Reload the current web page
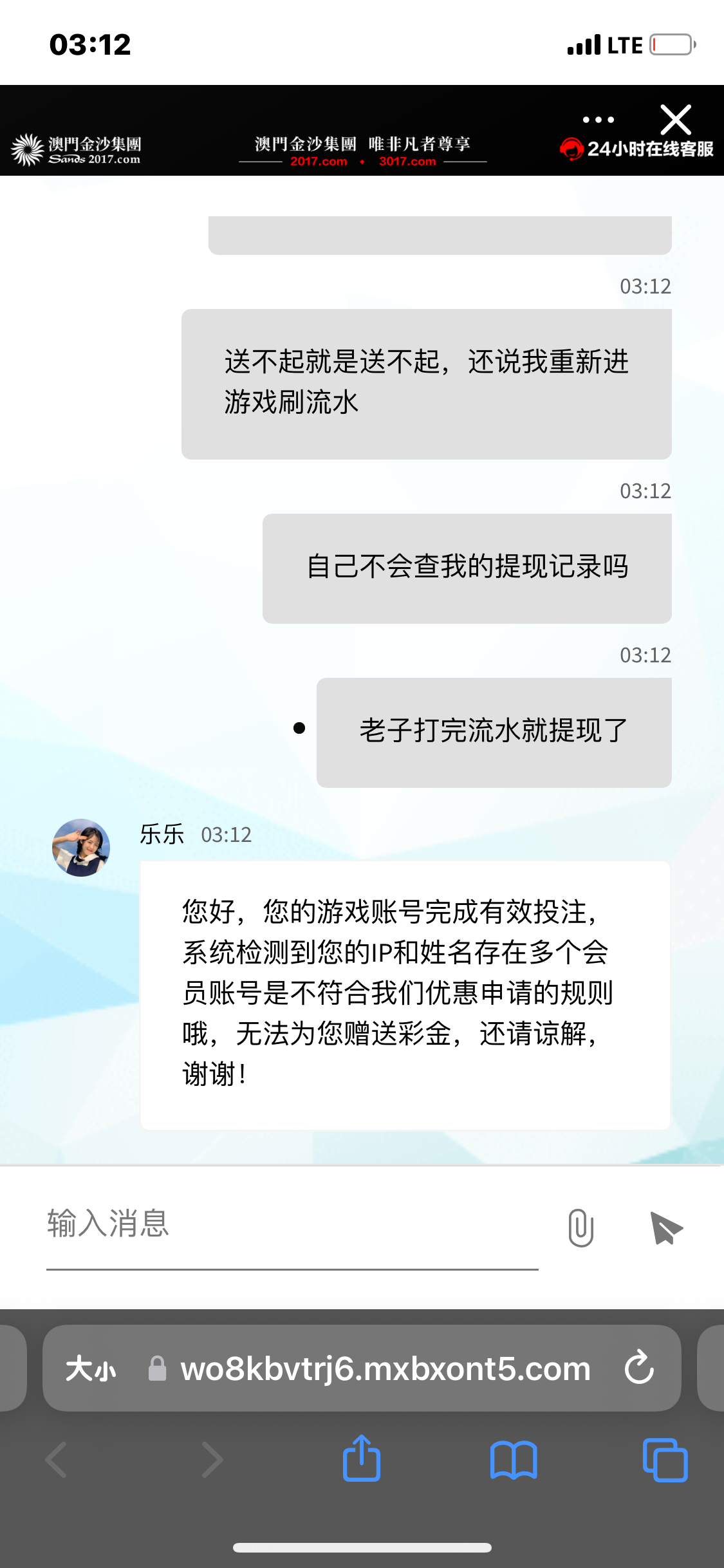 point(639,1368)
